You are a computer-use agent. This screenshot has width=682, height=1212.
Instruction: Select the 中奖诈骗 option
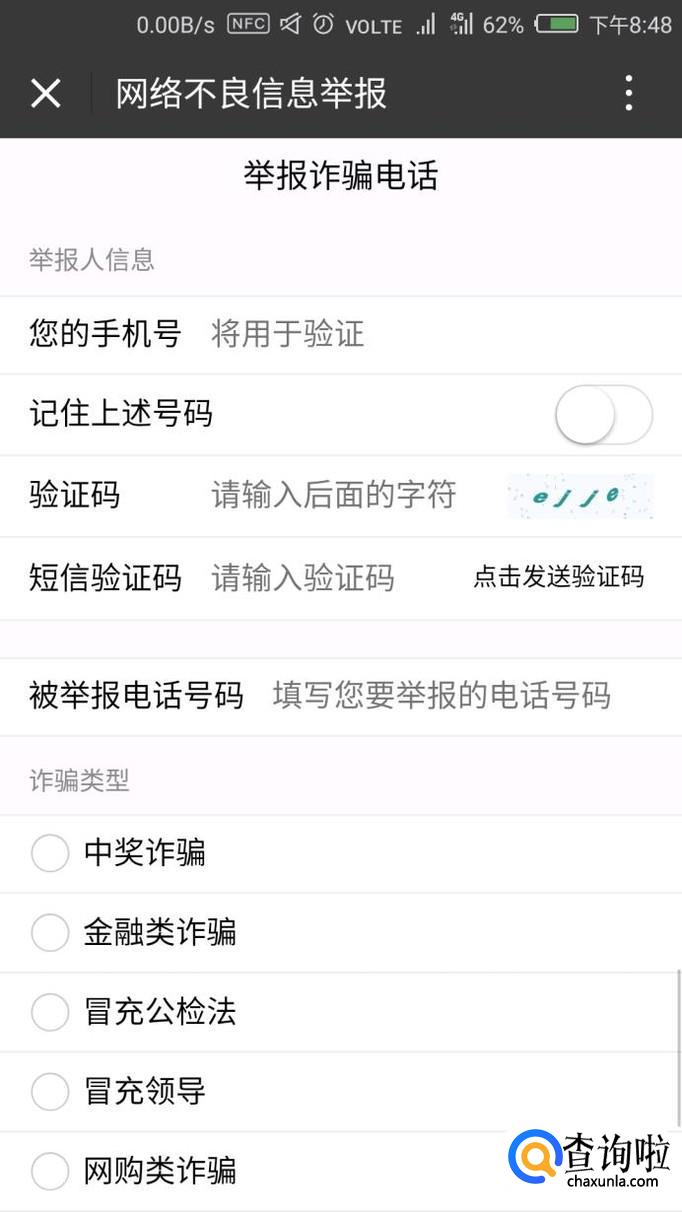(x=50, y=853)
